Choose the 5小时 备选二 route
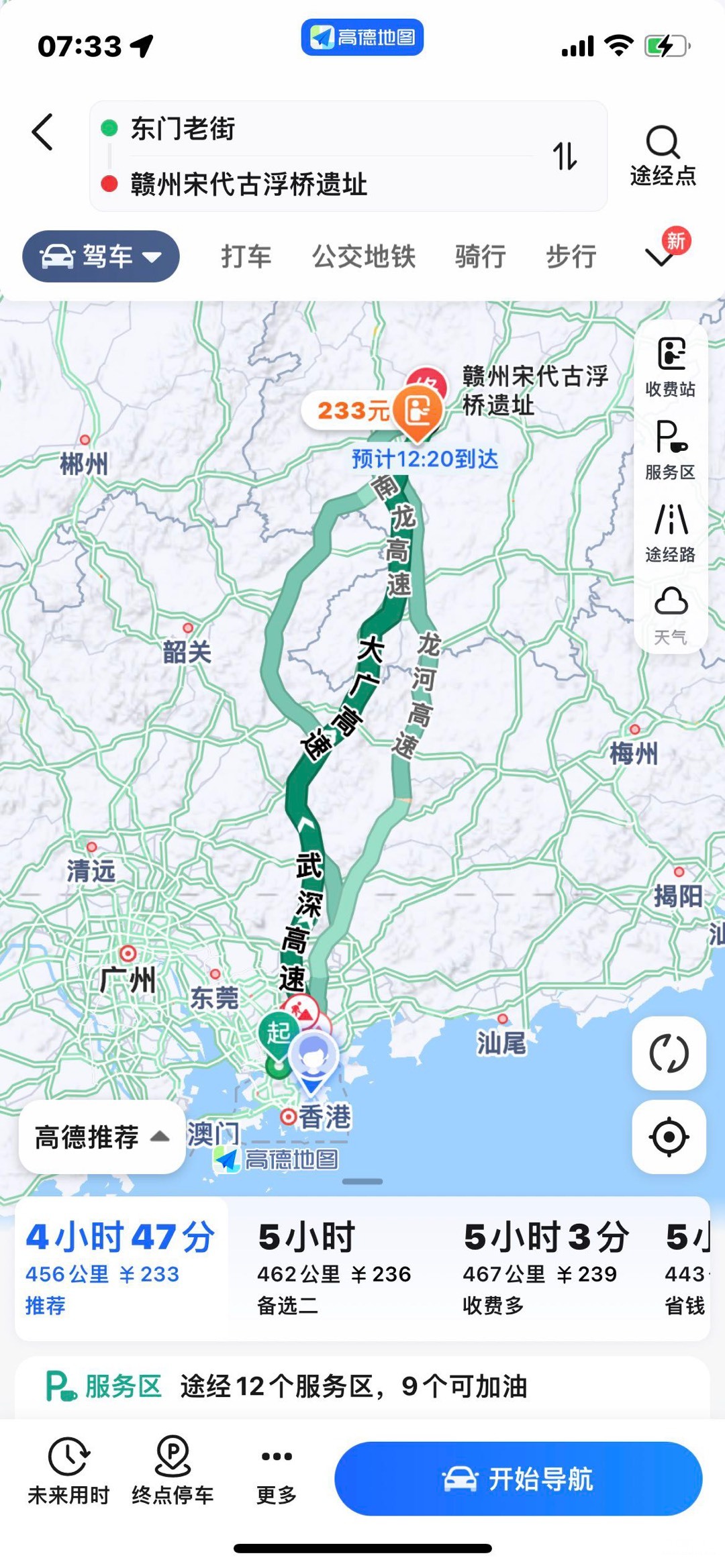Screen dimensions: 725x1568 334,1267
